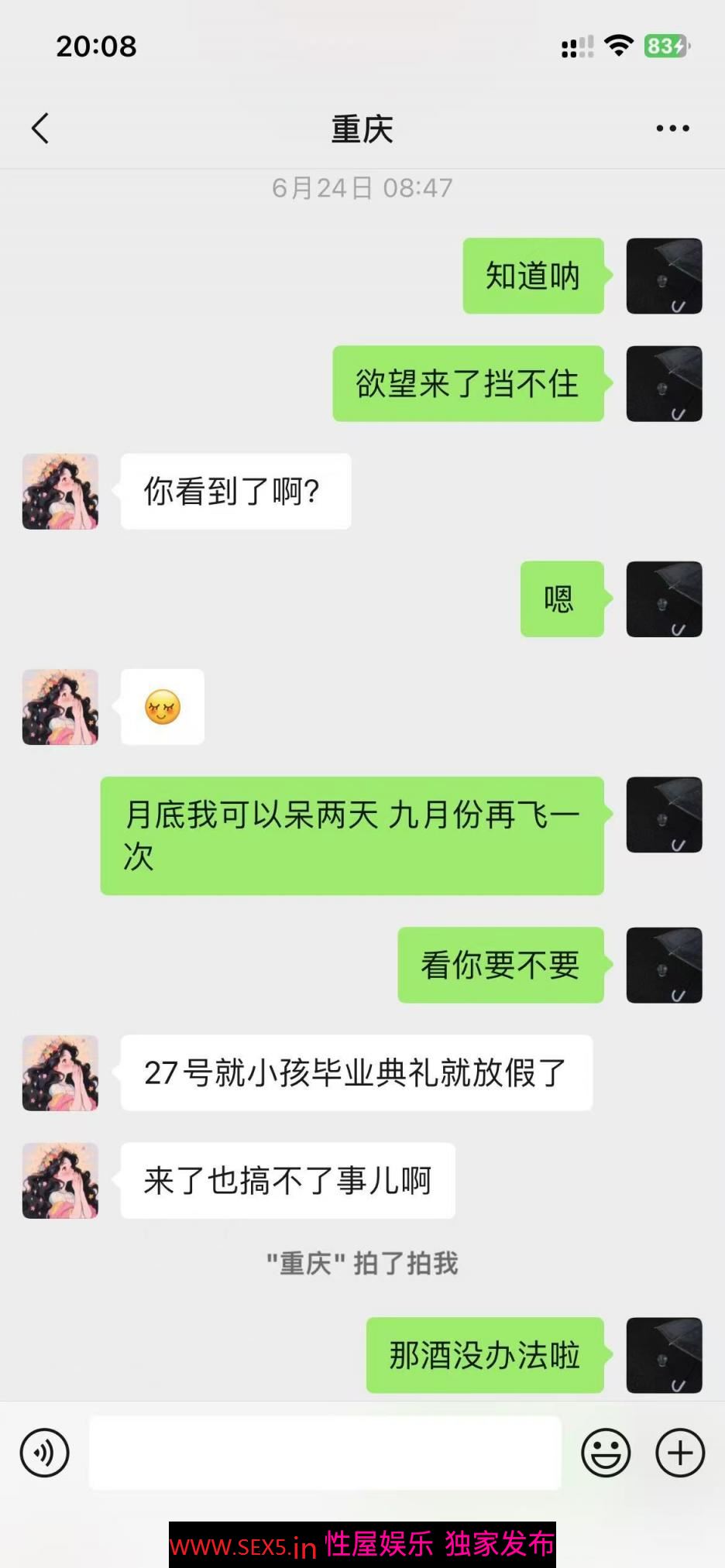
Task: Open own avatar beside 知道呐
Action: point(664,276)
